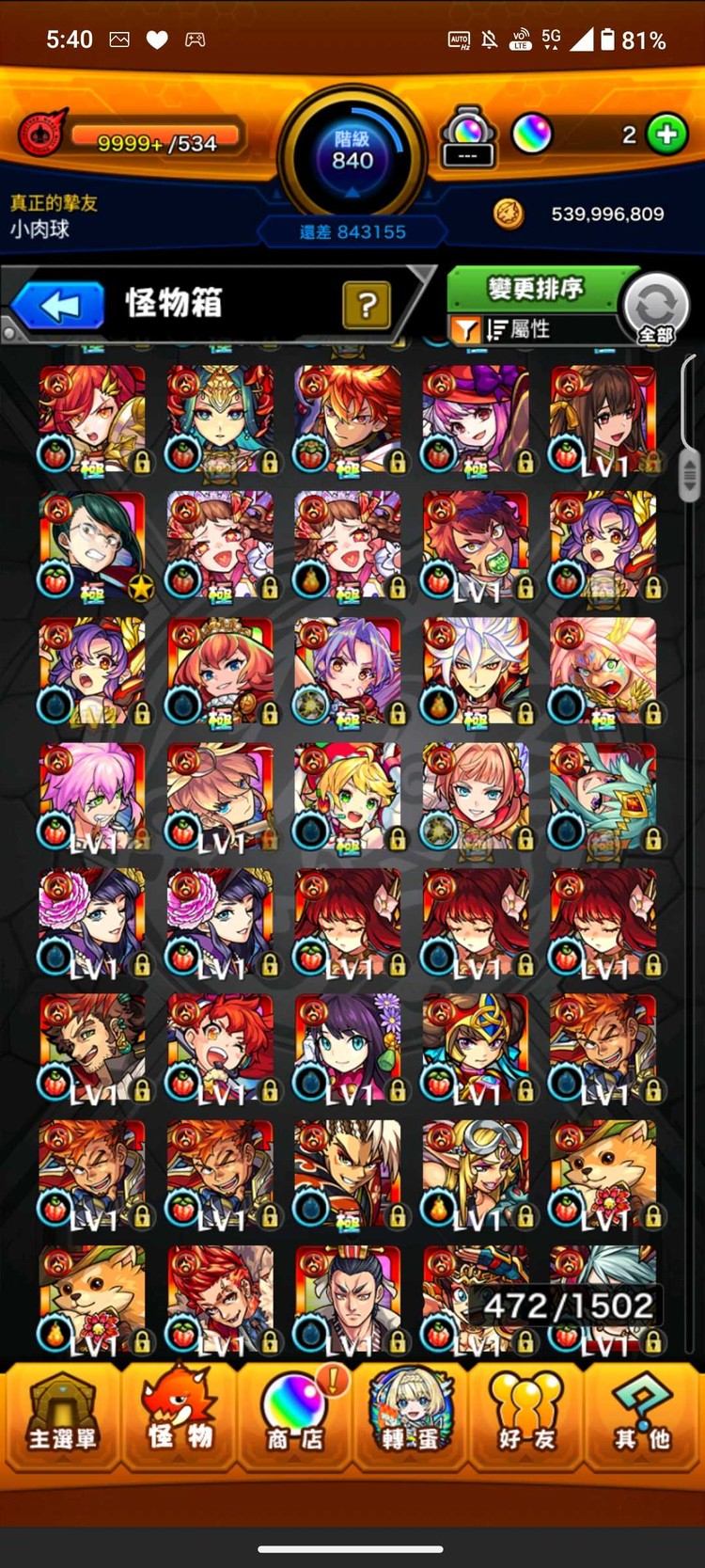Select the white spiky-haired monster
The width and height of the screenshot is (705, 1568).
476,672
